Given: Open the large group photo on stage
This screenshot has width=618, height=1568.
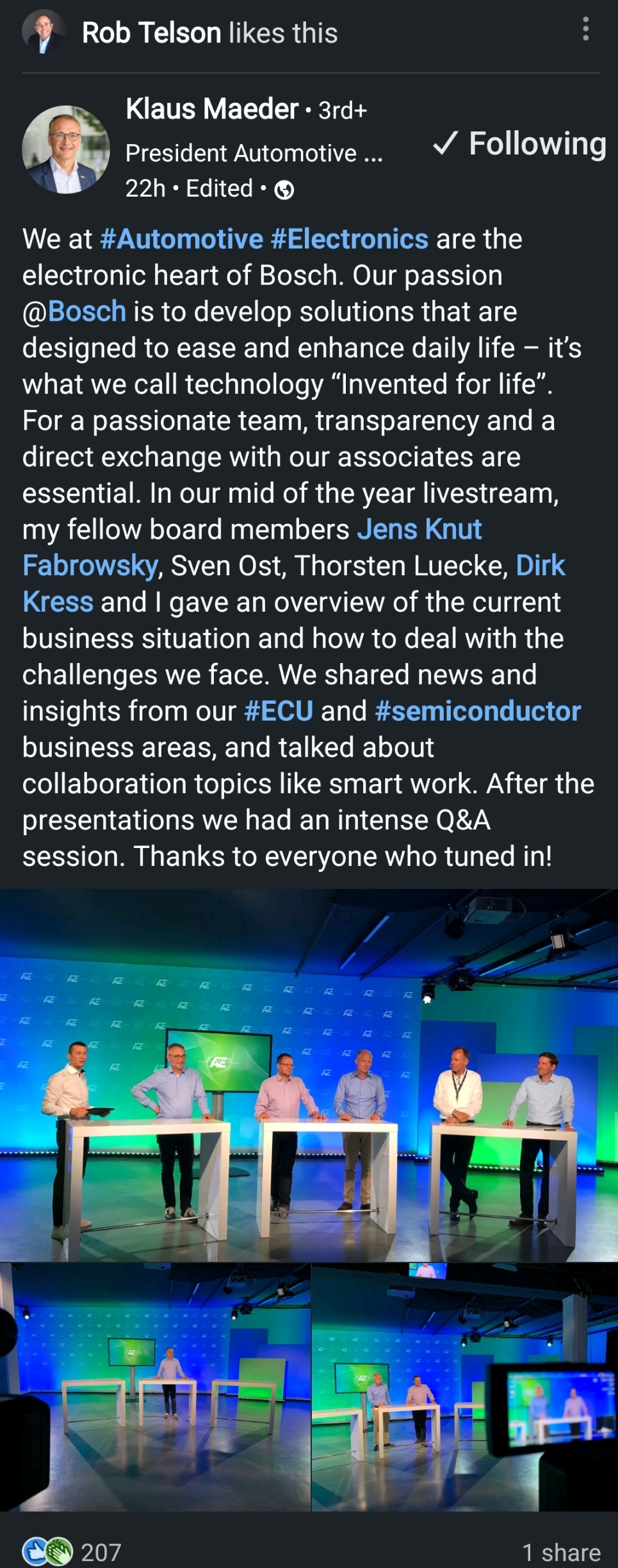Looking at the screenshot, I should pyautogui.click(x=309, y=1075).
